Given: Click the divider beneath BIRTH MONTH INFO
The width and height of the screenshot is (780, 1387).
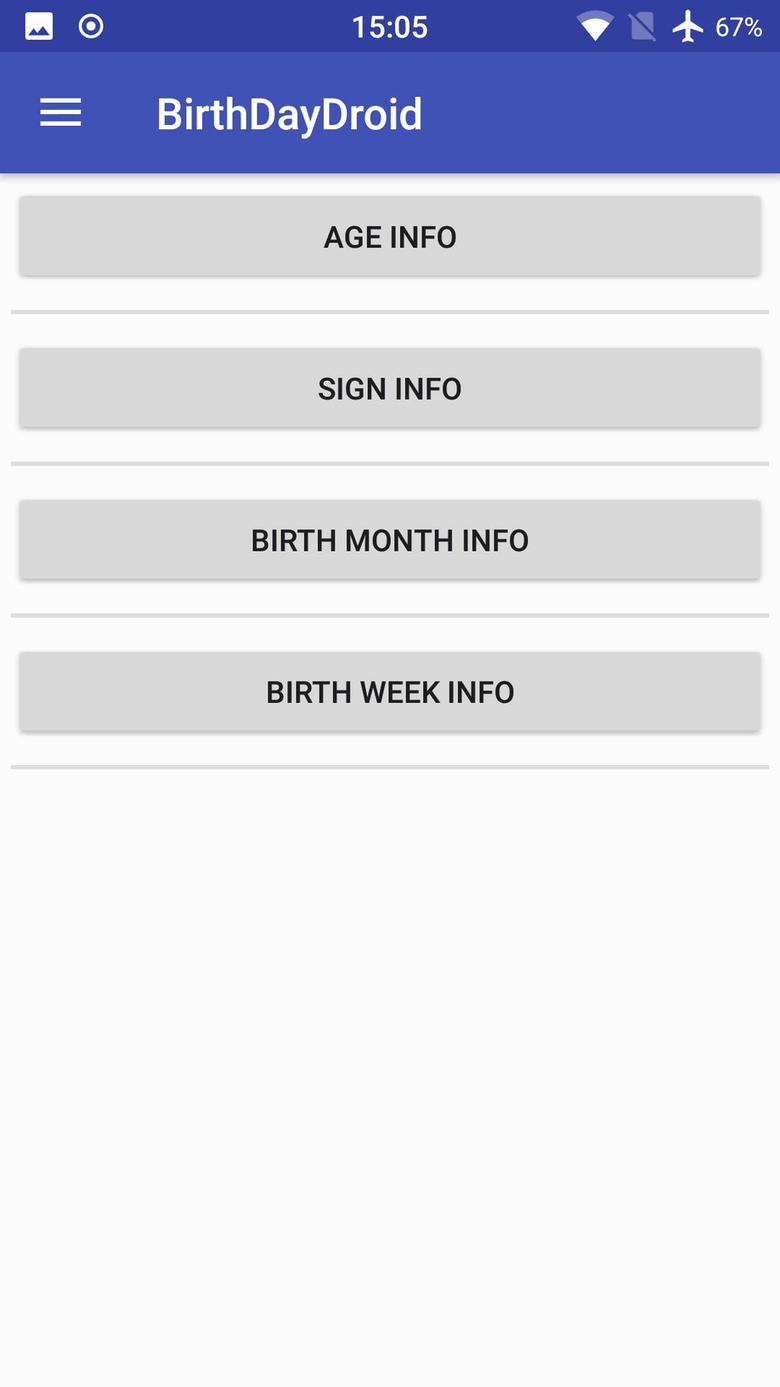Looking at the screenshot, I should [x=390, y=615].
